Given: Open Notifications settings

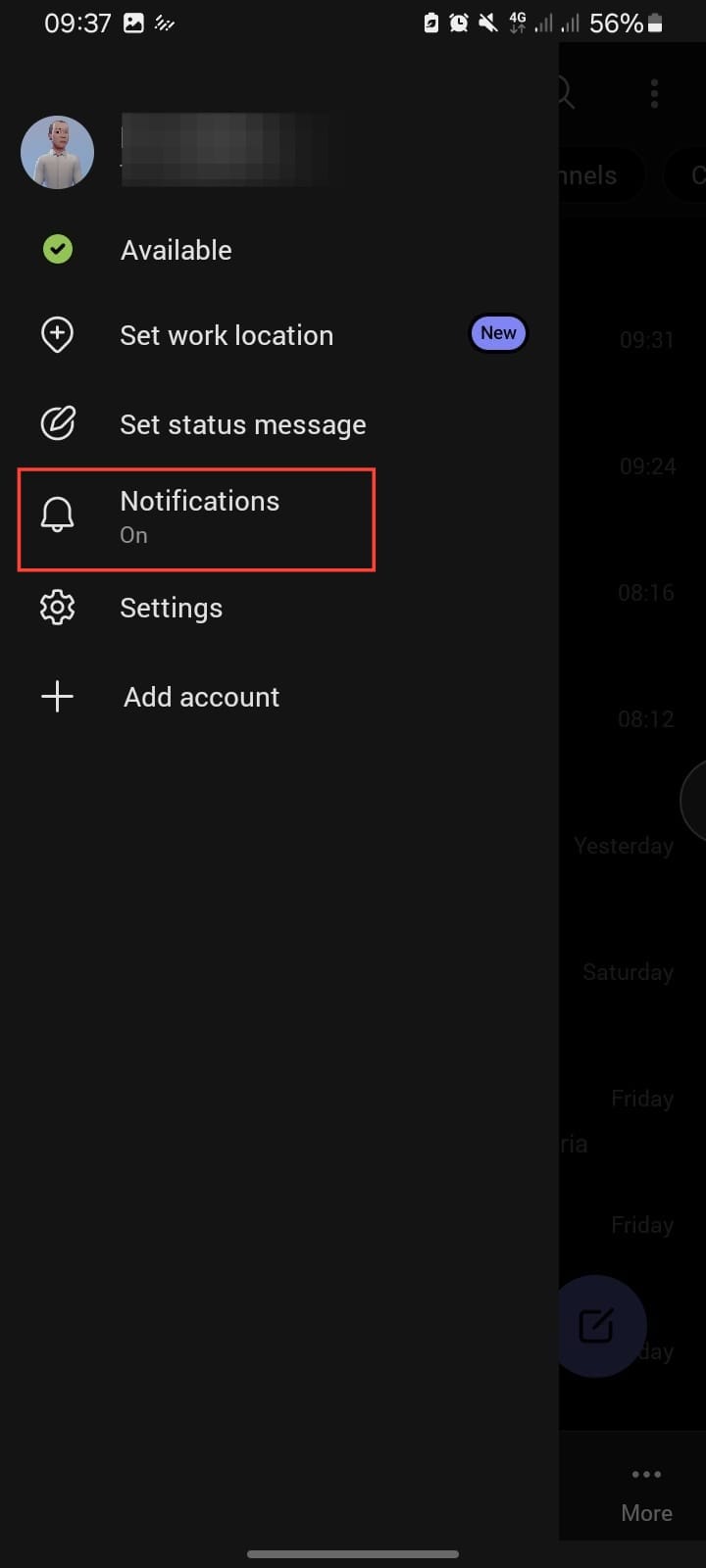Looking at the screenshot, I should tap(199, 516).
